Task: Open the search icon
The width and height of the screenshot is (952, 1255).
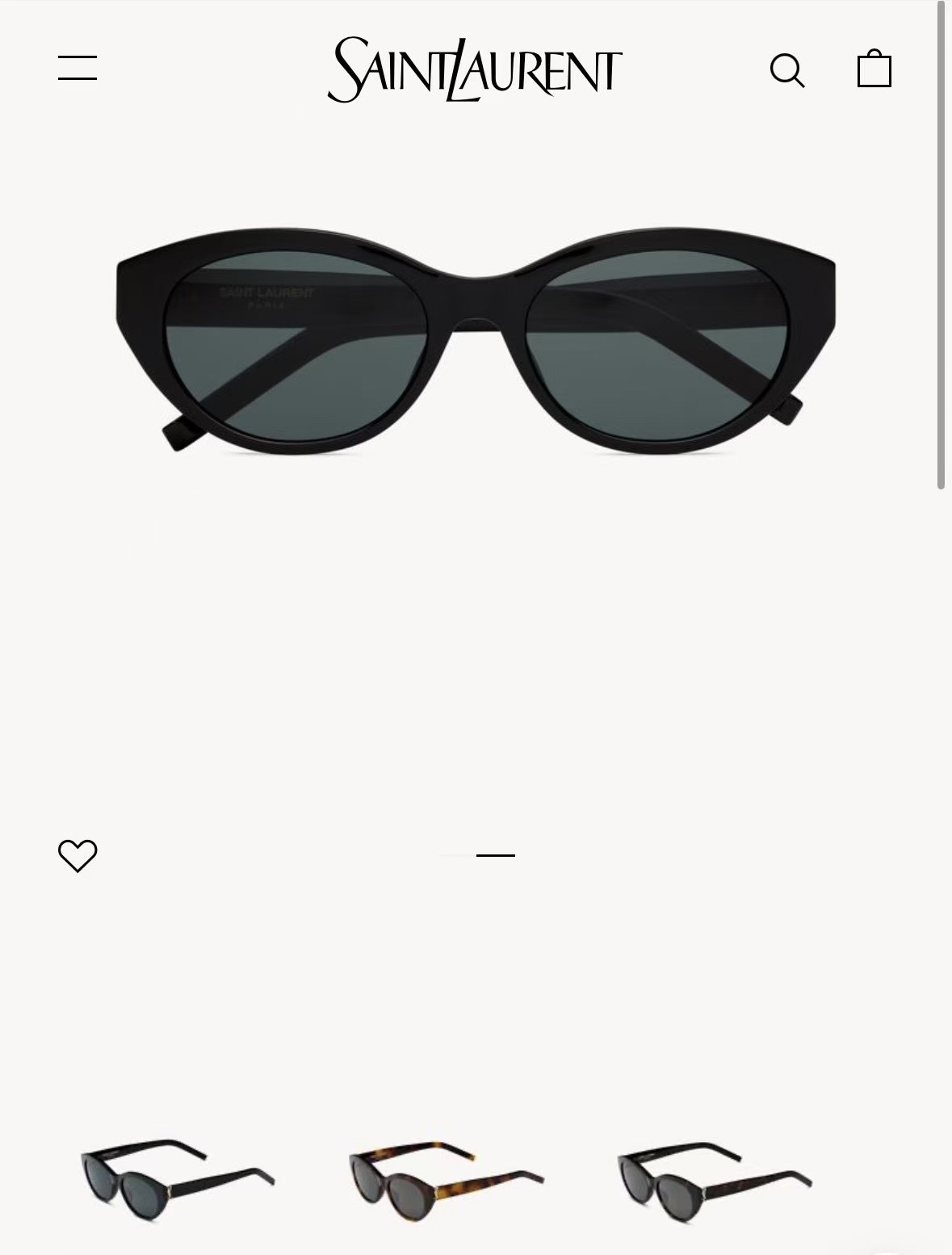Action: (786, 70)
